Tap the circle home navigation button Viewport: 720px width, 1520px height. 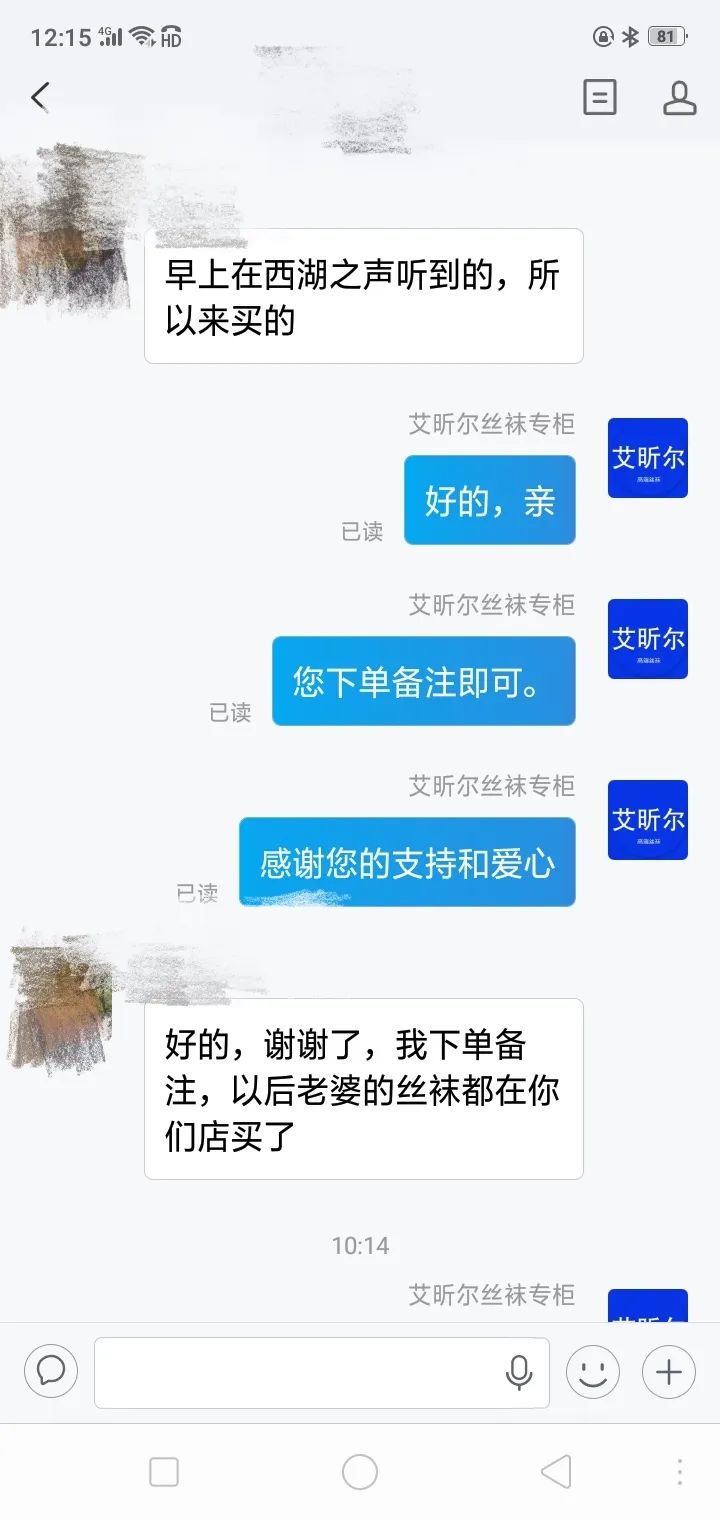(x=360, y=1472)
